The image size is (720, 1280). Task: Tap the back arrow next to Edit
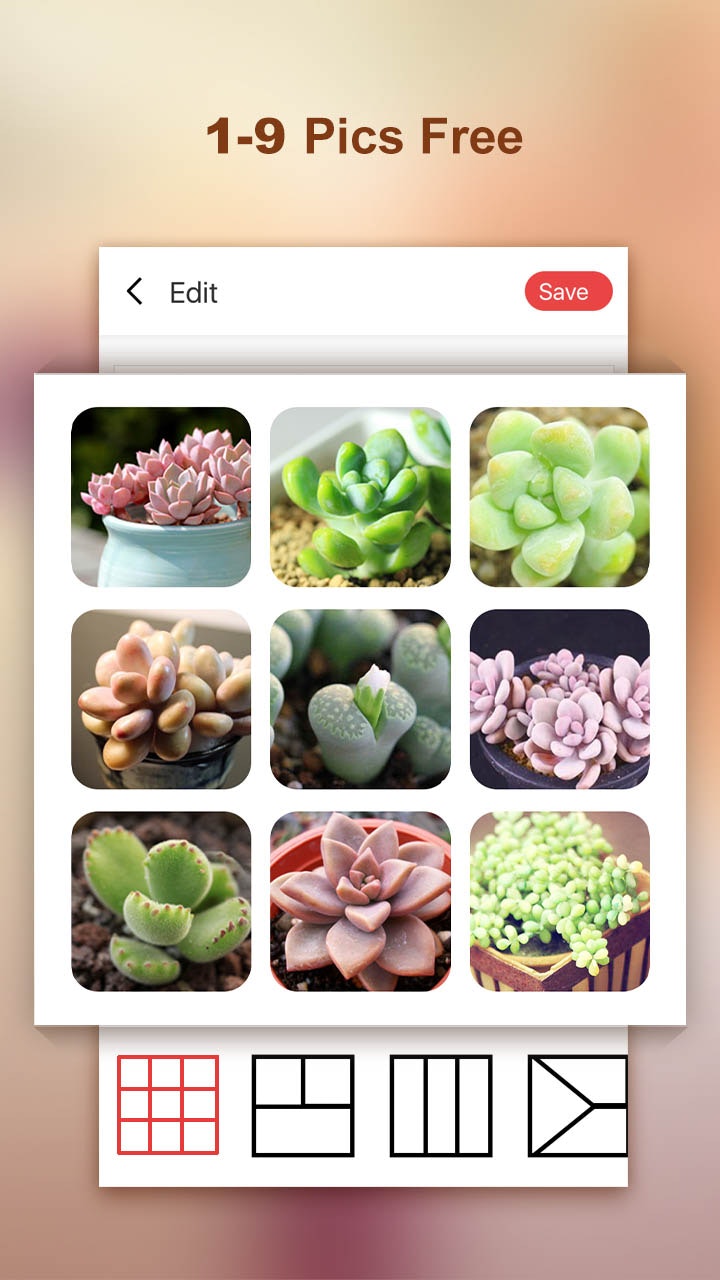click(133, 292)
